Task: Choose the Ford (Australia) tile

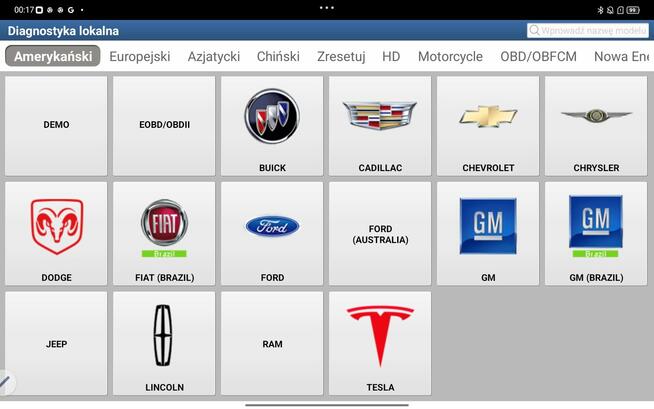Action: point(380,234)
